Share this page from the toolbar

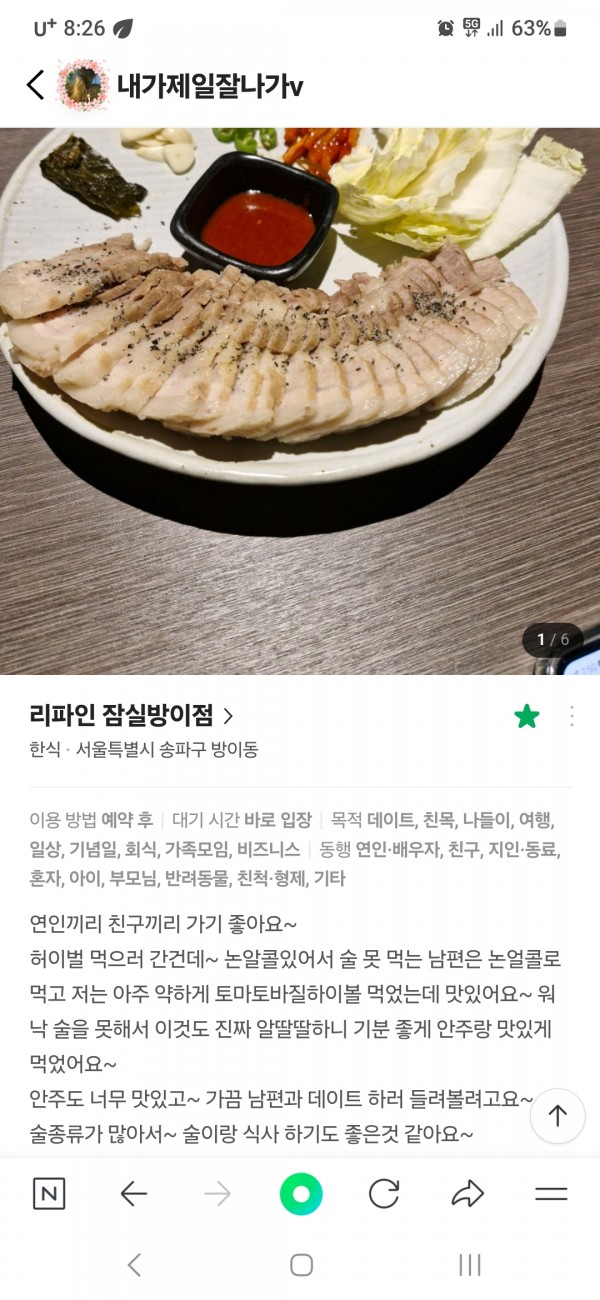point(467,1193)
